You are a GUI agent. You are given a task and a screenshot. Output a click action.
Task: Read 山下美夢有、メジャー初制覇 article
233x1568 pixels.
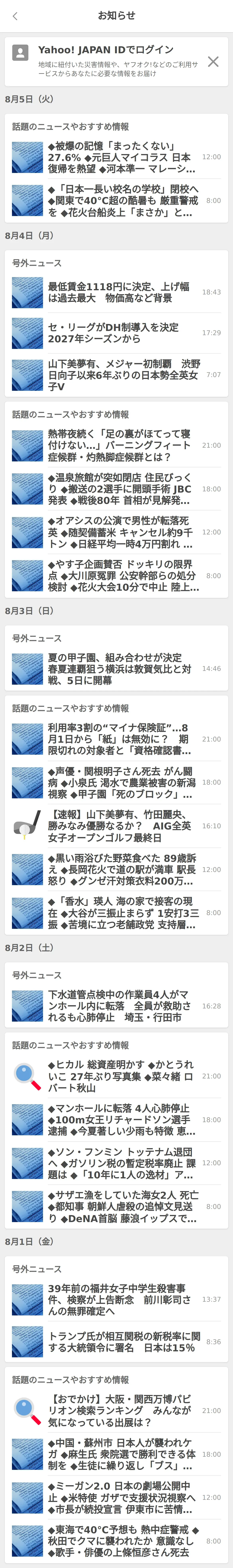[122, 375]
